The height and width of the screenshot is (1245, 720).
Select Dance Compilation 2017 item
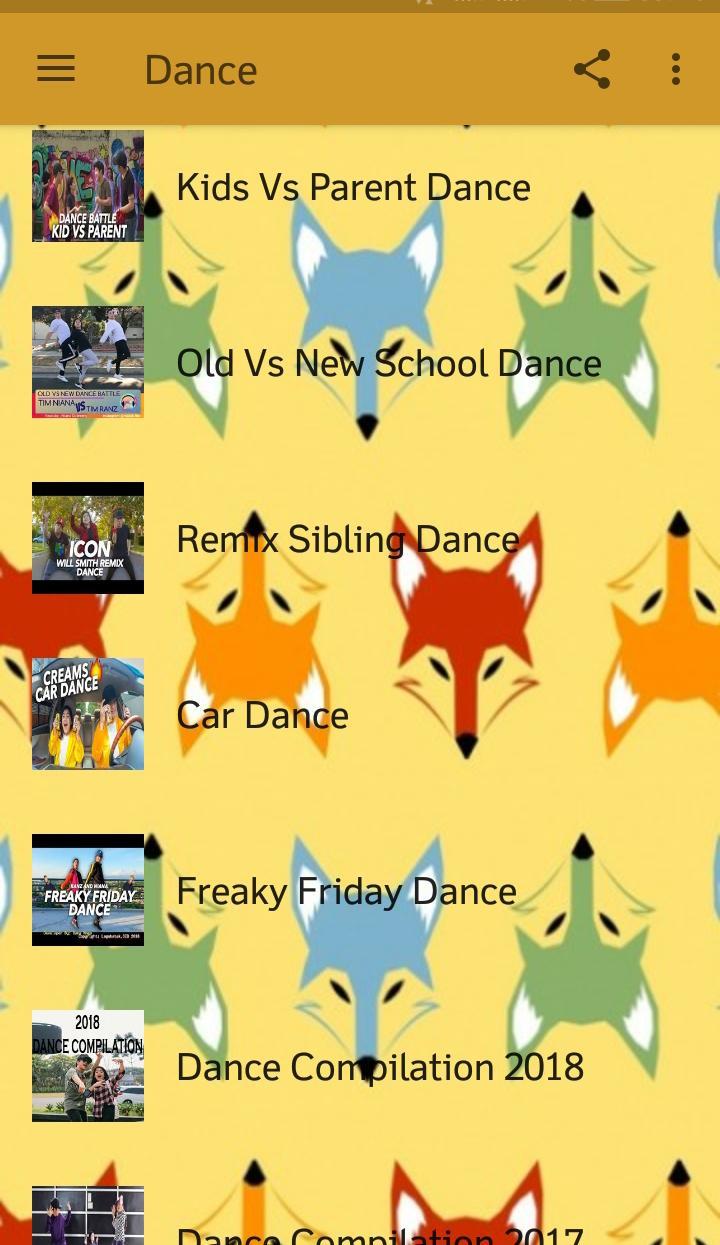(x=380, y=1232)
